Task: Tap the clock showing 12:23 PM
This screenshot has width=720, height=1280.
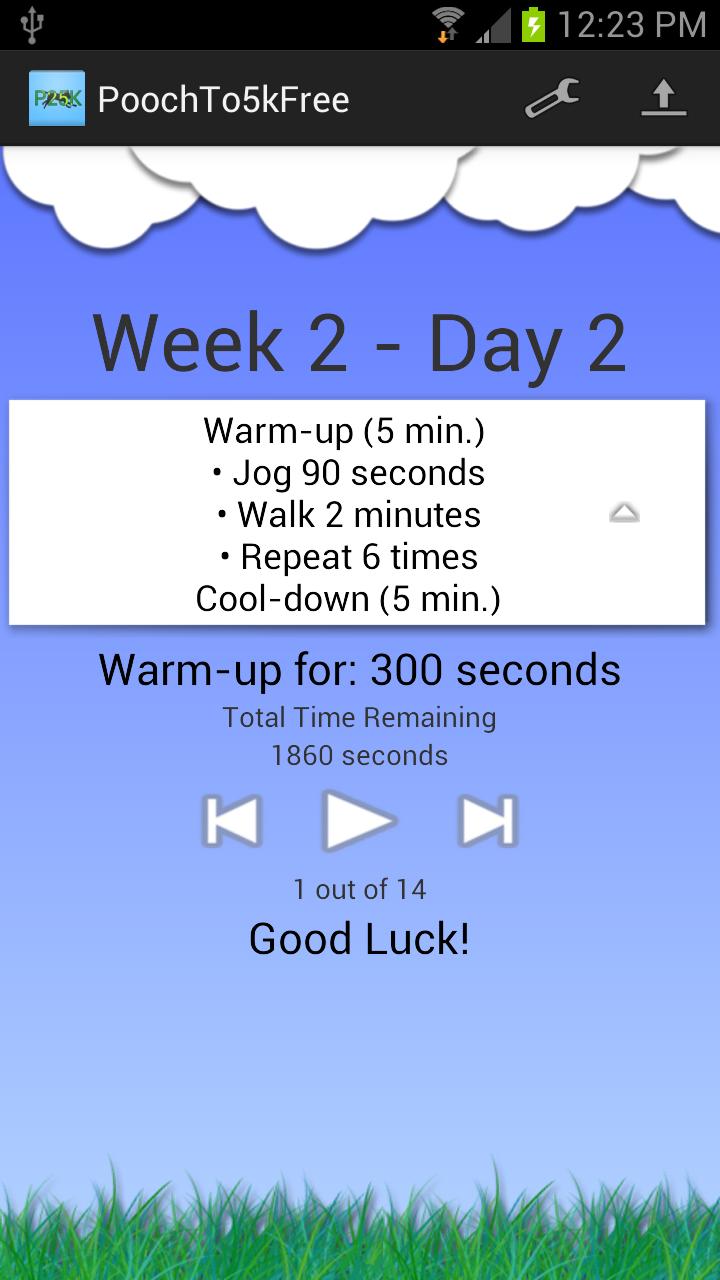Action: point(636,24)
